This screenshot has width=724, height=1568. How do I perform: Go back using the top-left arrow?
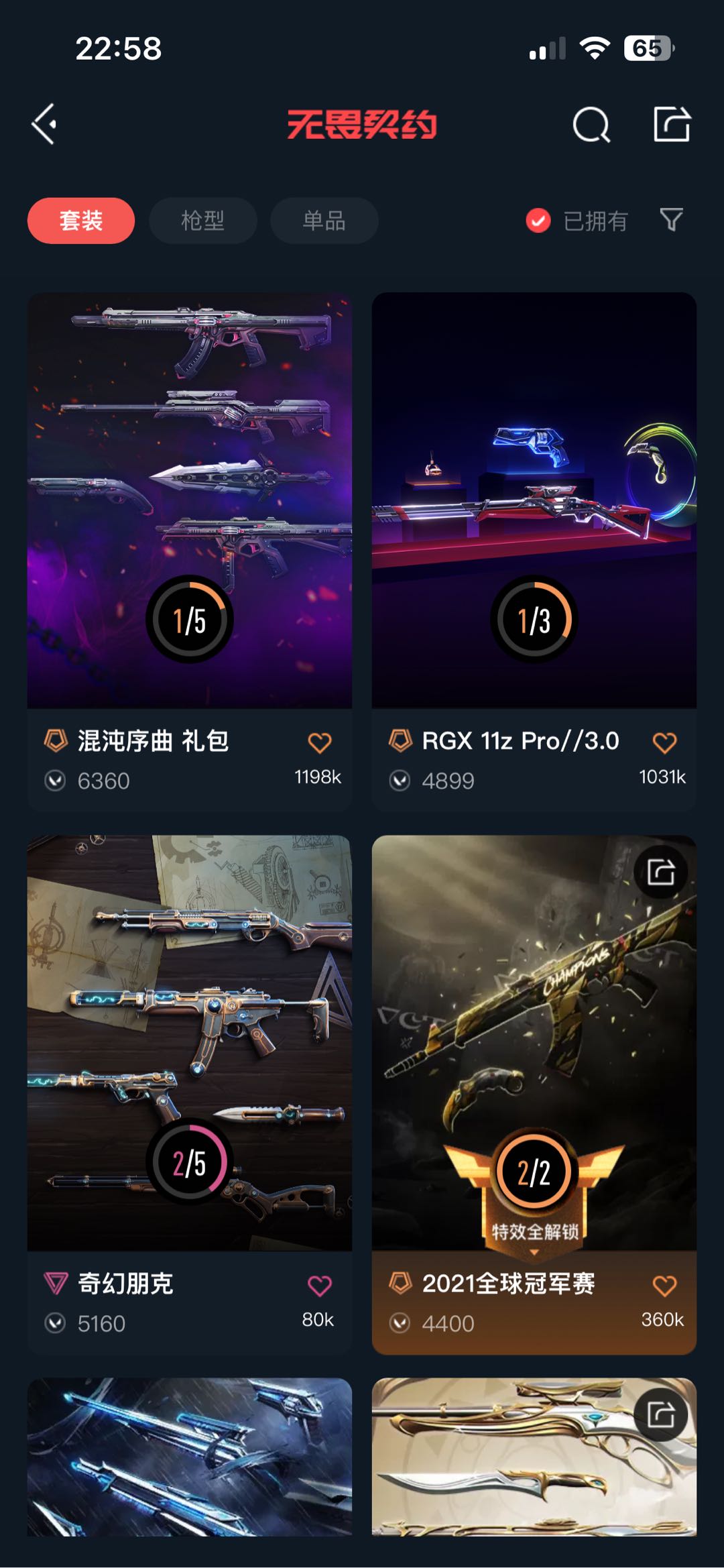(x=44, y=124)
